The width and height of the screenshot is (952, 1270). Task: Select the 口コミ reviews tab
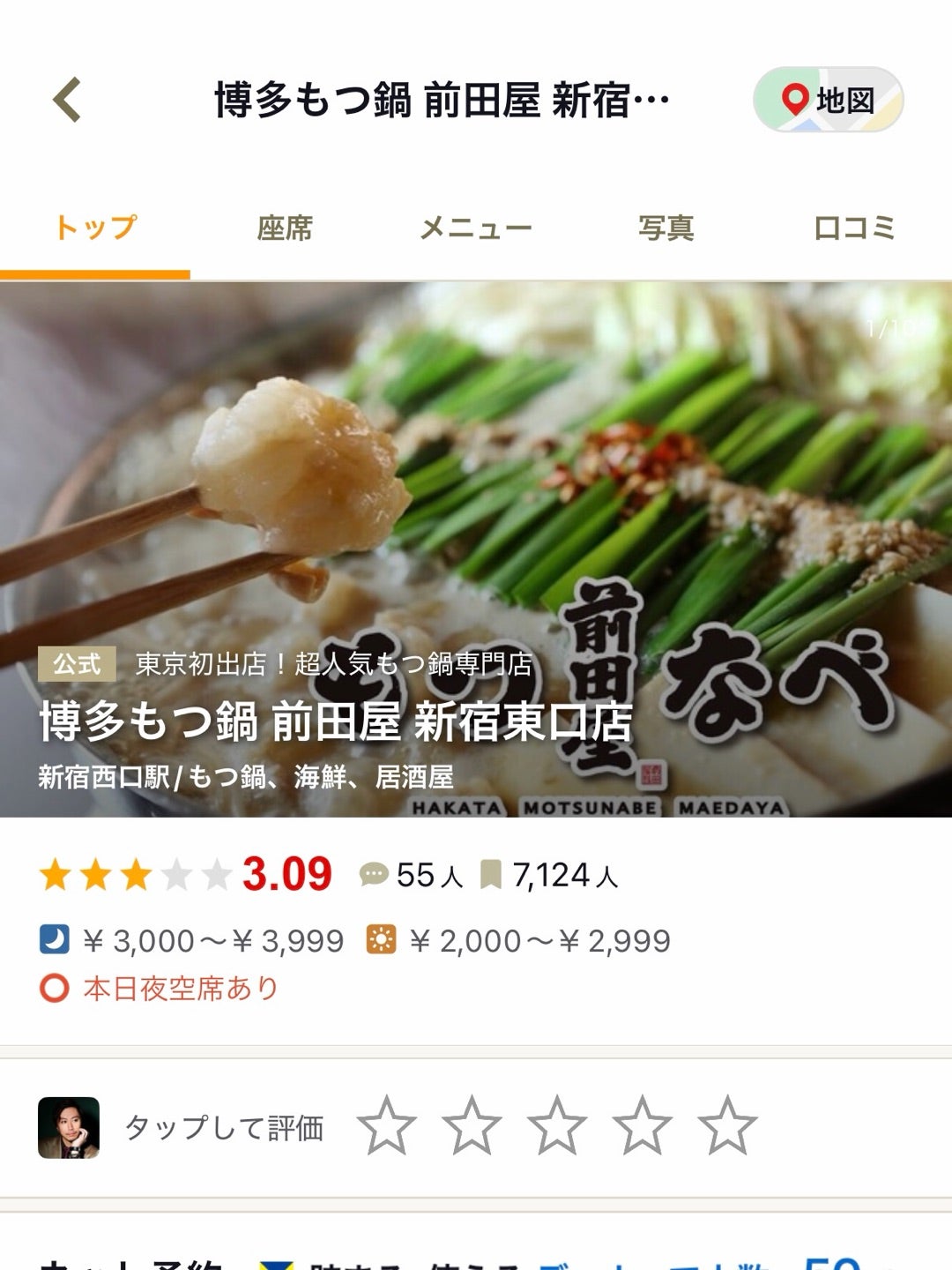click(x=853, y=228)
